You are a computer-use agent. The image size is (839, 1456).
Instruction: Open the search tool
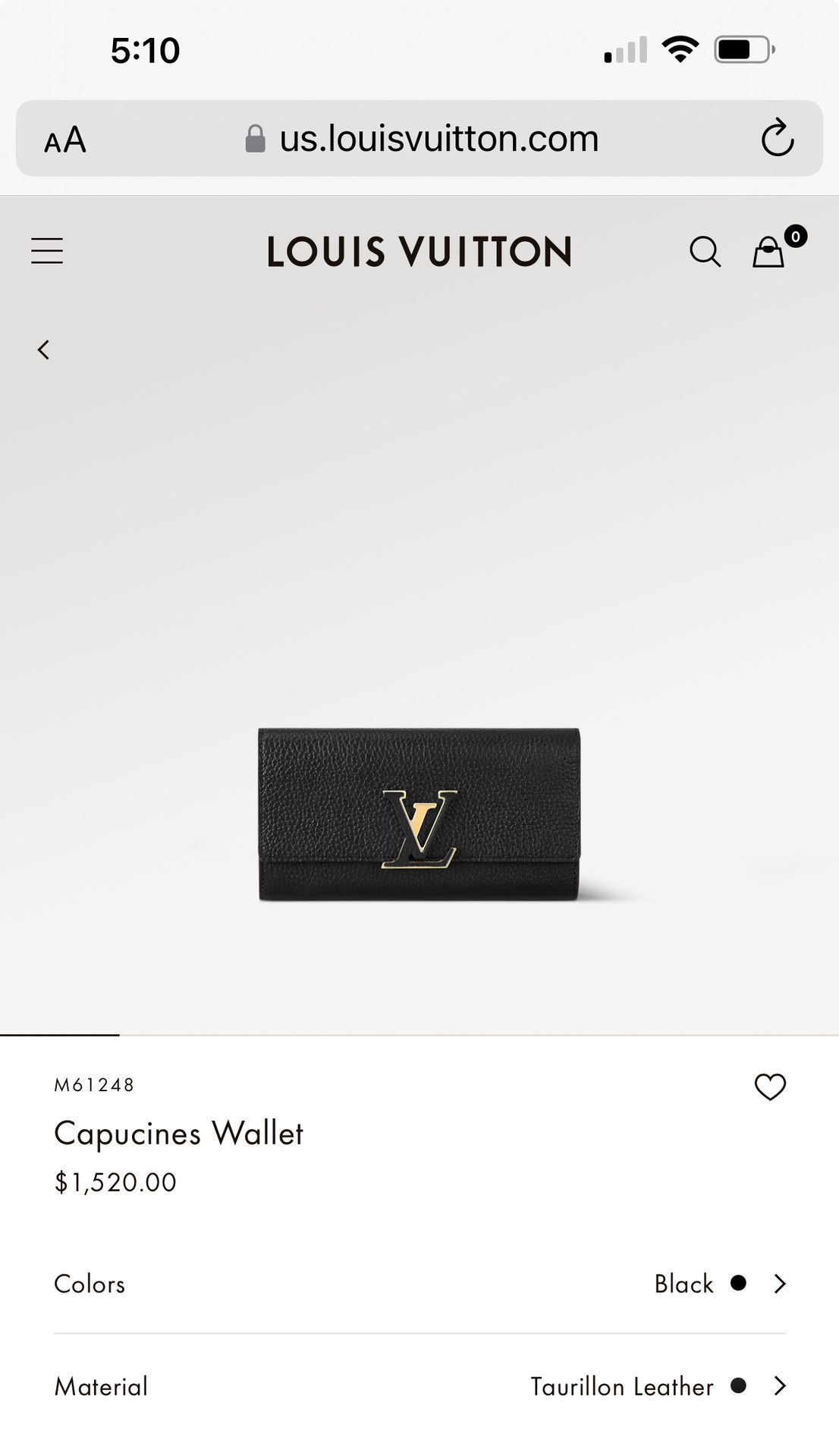pyautogui.click(x=705, y=251)
